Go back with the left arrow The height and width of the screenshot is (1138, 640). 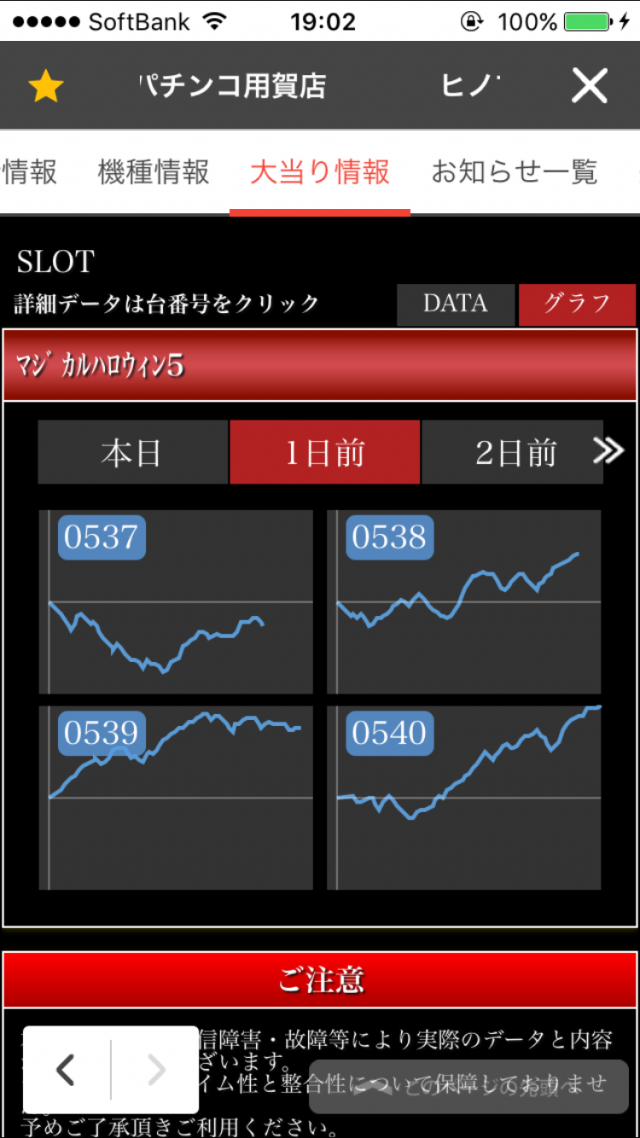pyautogui.click(x=66, y=1070)
